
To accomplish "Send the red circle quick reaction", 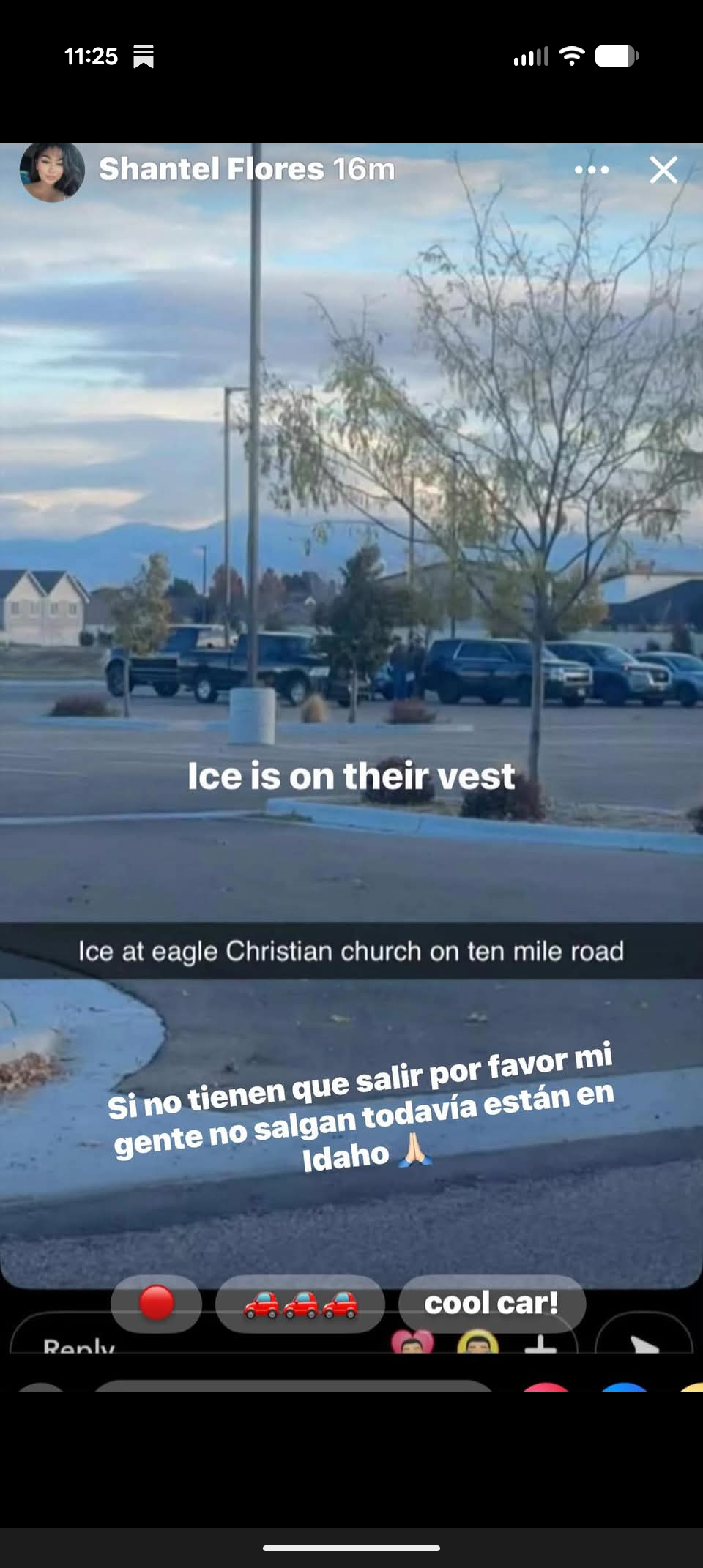I will coord(156,1304).
